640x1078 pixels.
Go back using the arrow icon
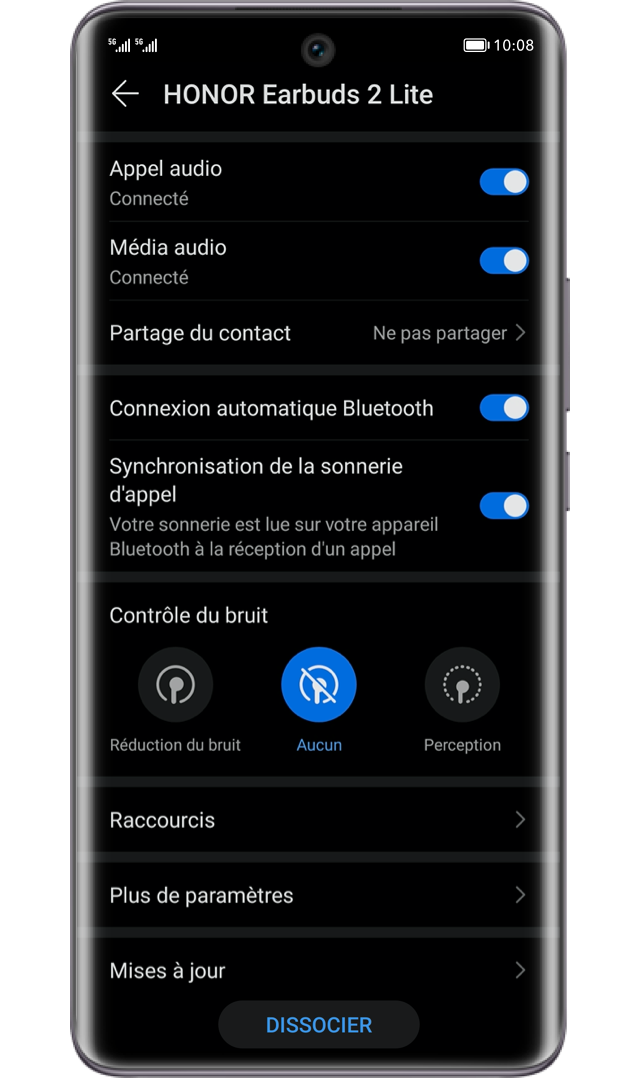(x=125, y=94)
